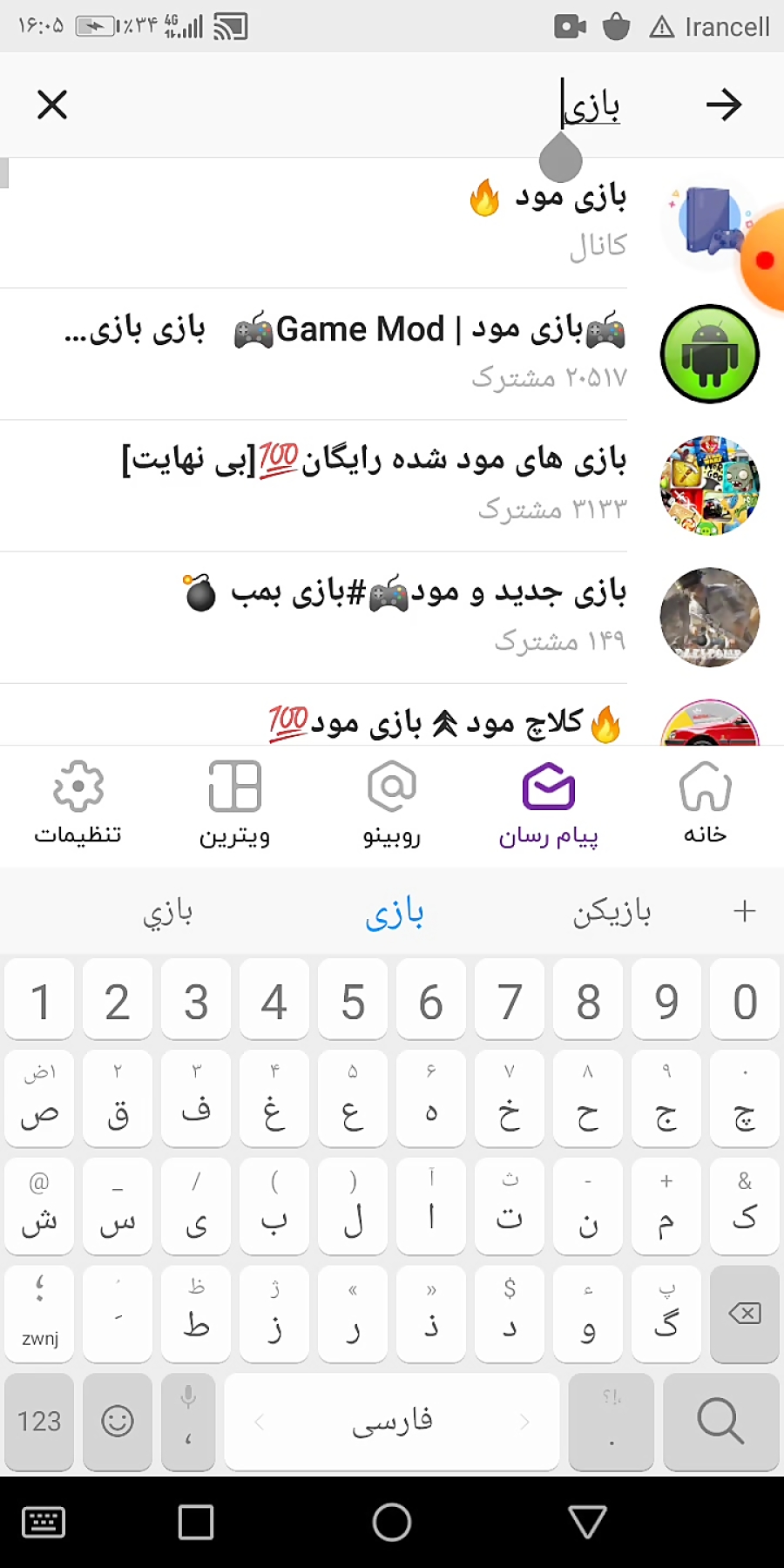The height and width of the screenshot is (1568, 784).
Task: Expand keyboard suggestions with plus icon
Action: (x=744, y=912)
